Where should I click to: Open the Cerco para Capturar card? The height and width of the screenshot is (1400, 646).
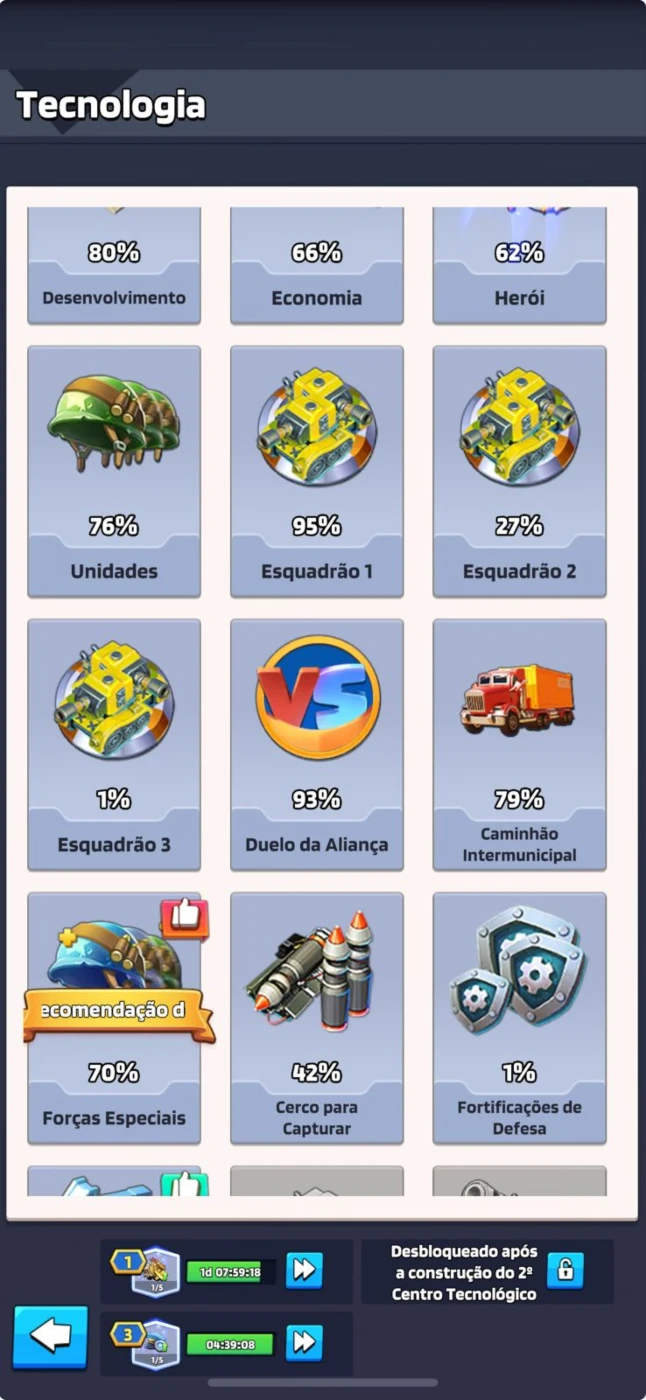[317, 1018]
